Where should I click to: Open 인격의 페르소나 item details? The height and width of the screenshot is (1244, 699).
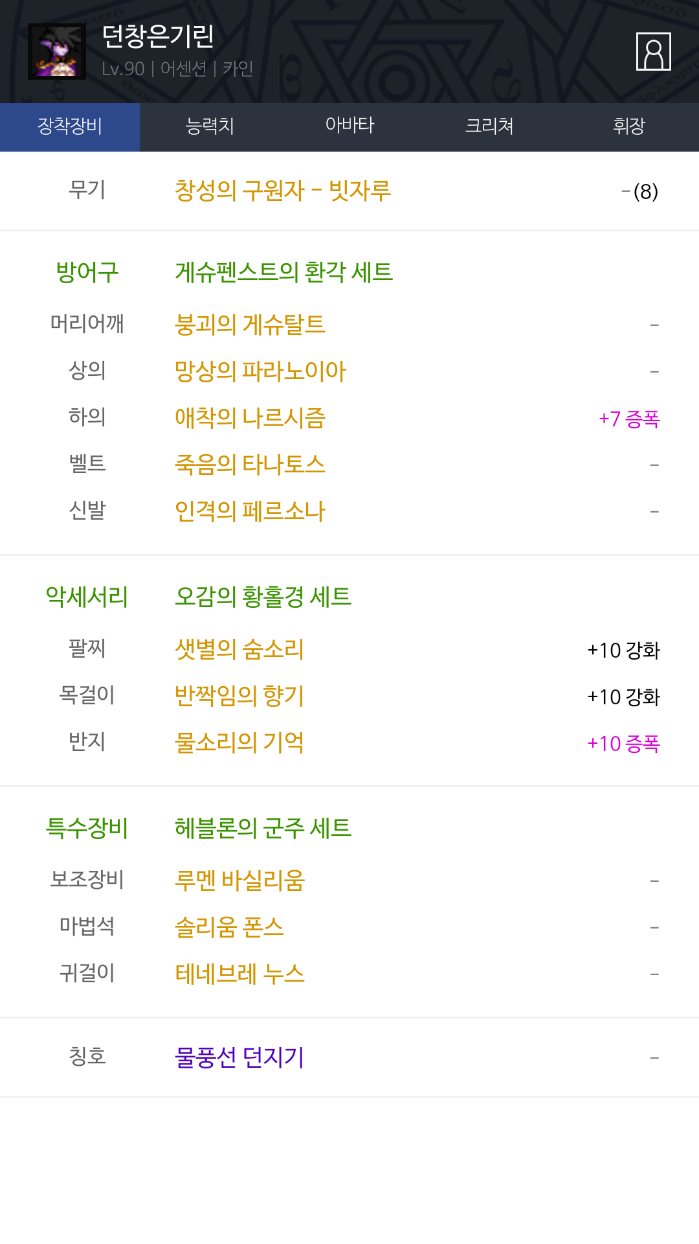click(x=250, y=511)
